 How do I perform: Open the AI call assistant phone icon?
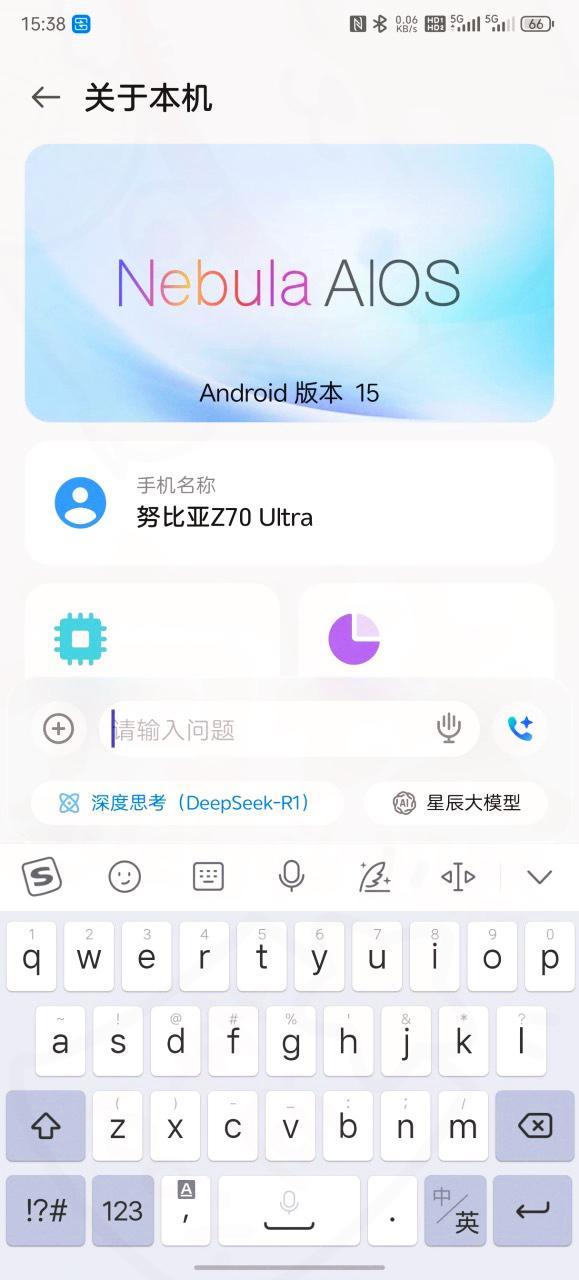[520, 729]
